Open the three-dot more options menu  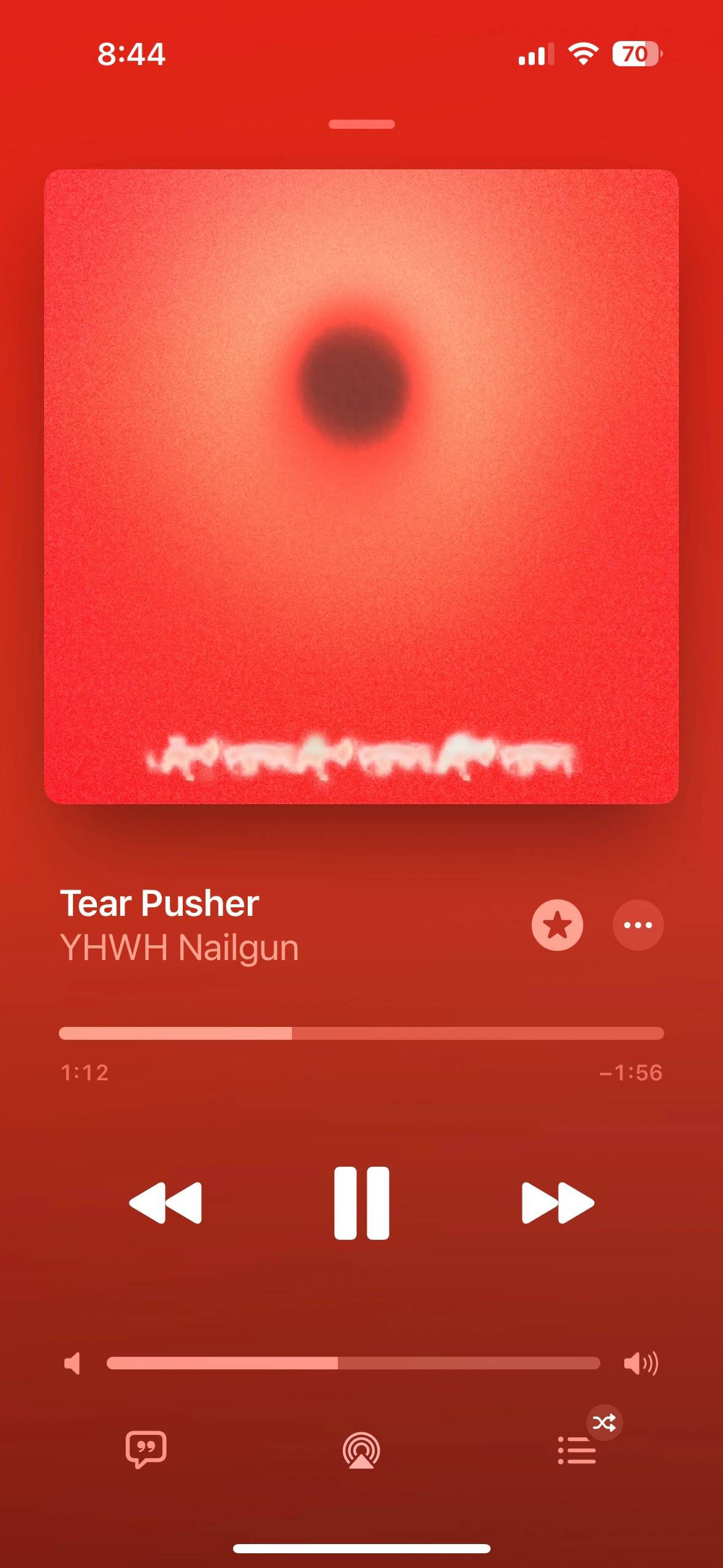click(x=638, y=925)
